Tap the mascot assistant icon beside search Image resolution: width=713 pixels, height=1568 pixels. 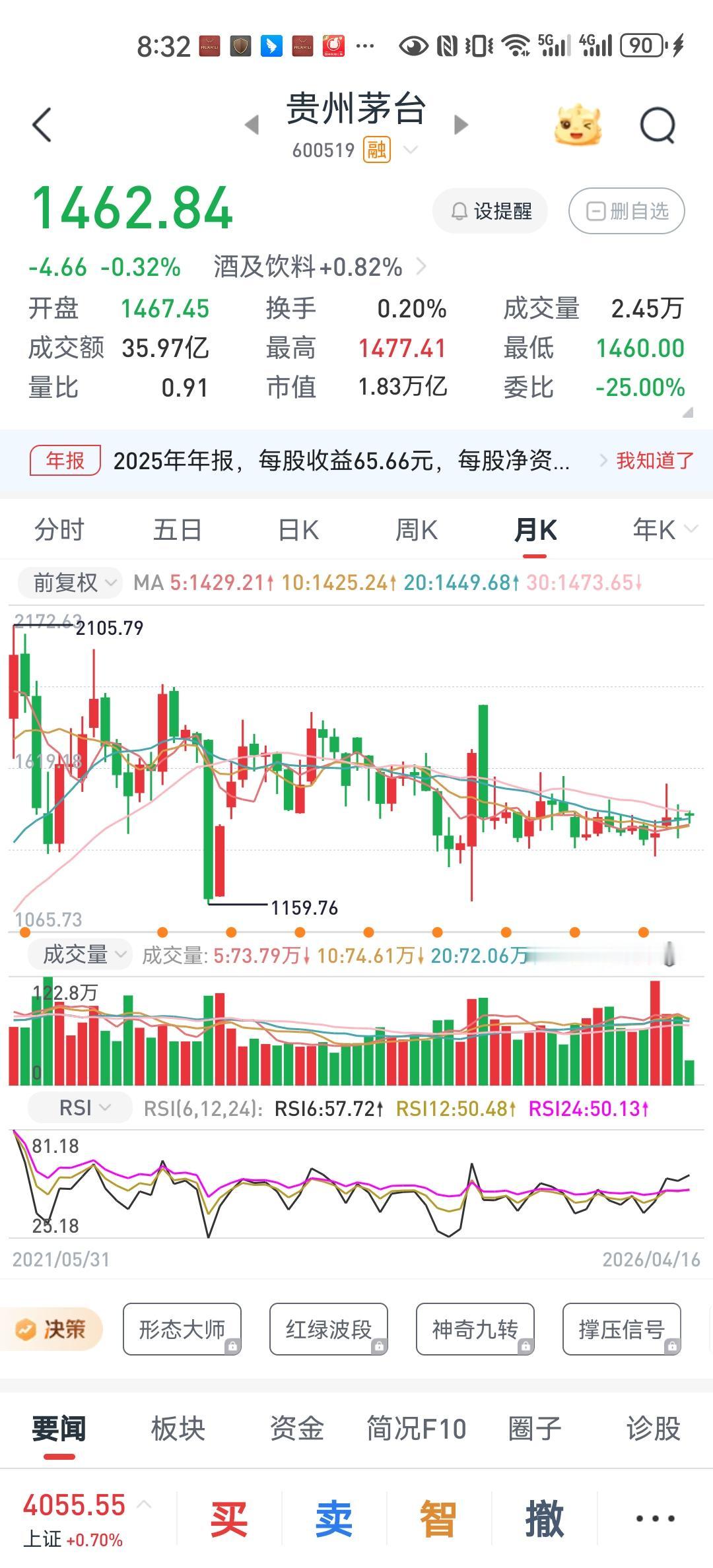(578, 124)
